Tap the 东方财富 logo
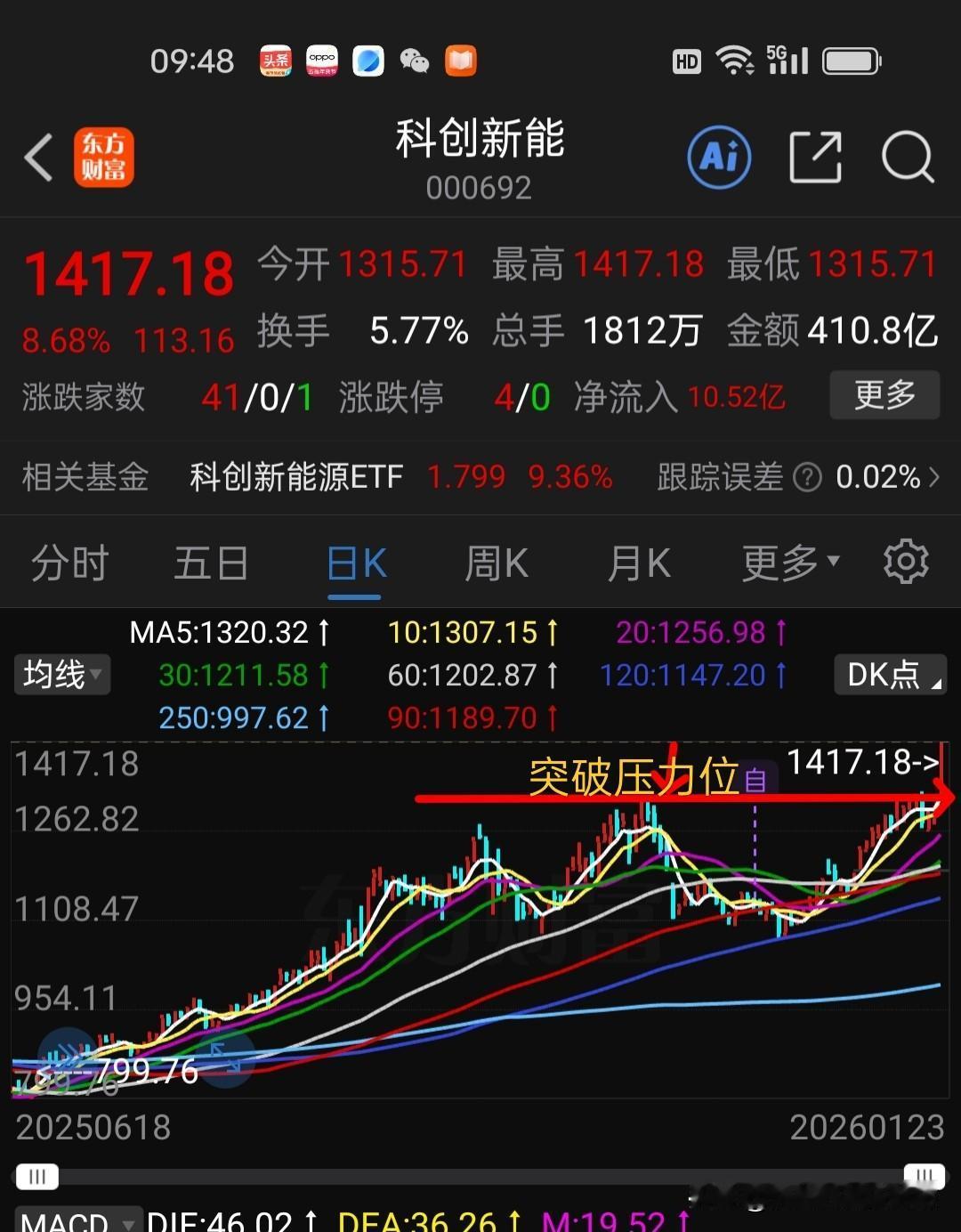This screenshot has width=961, height=1232. coord(104,157)
